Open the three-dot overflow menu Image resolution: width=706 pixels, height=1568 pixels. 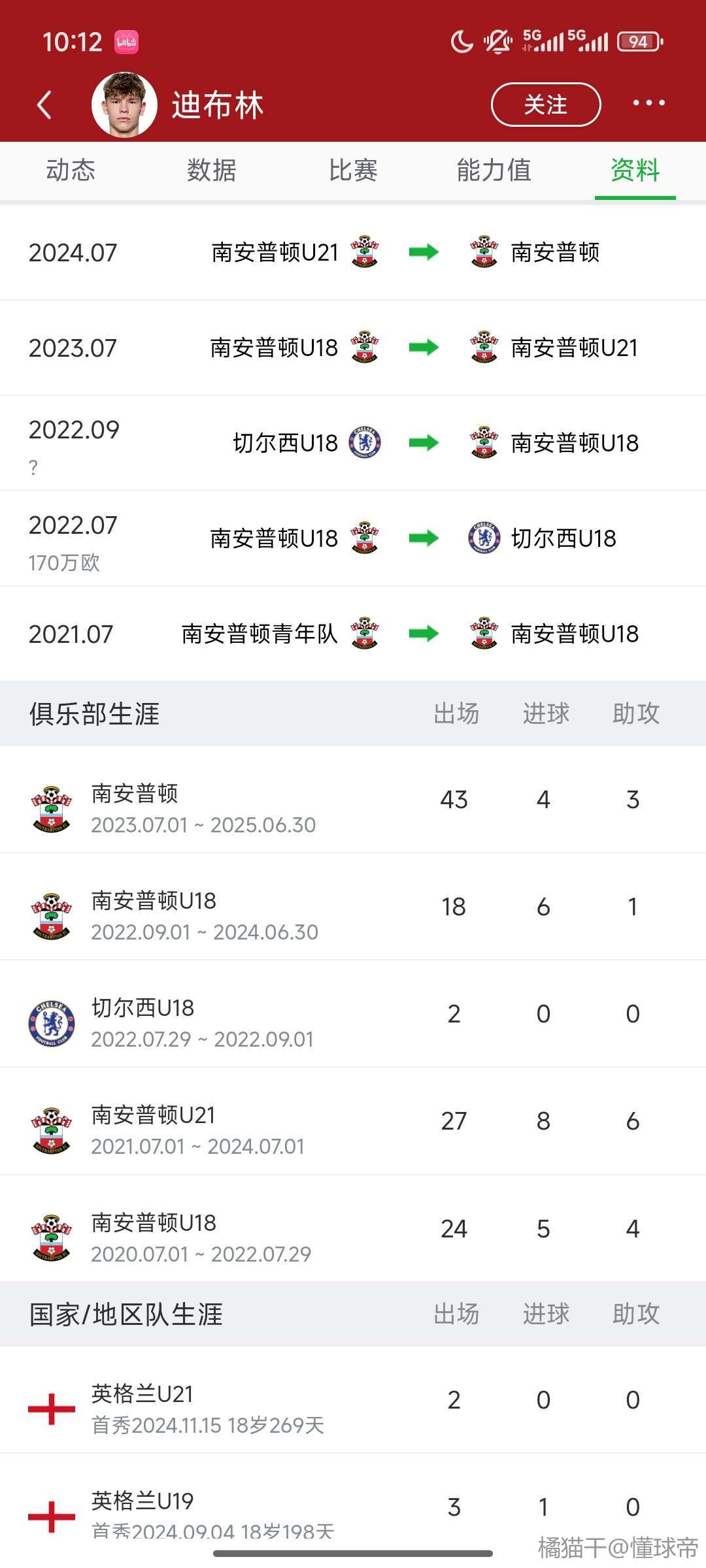coord(649,103)
